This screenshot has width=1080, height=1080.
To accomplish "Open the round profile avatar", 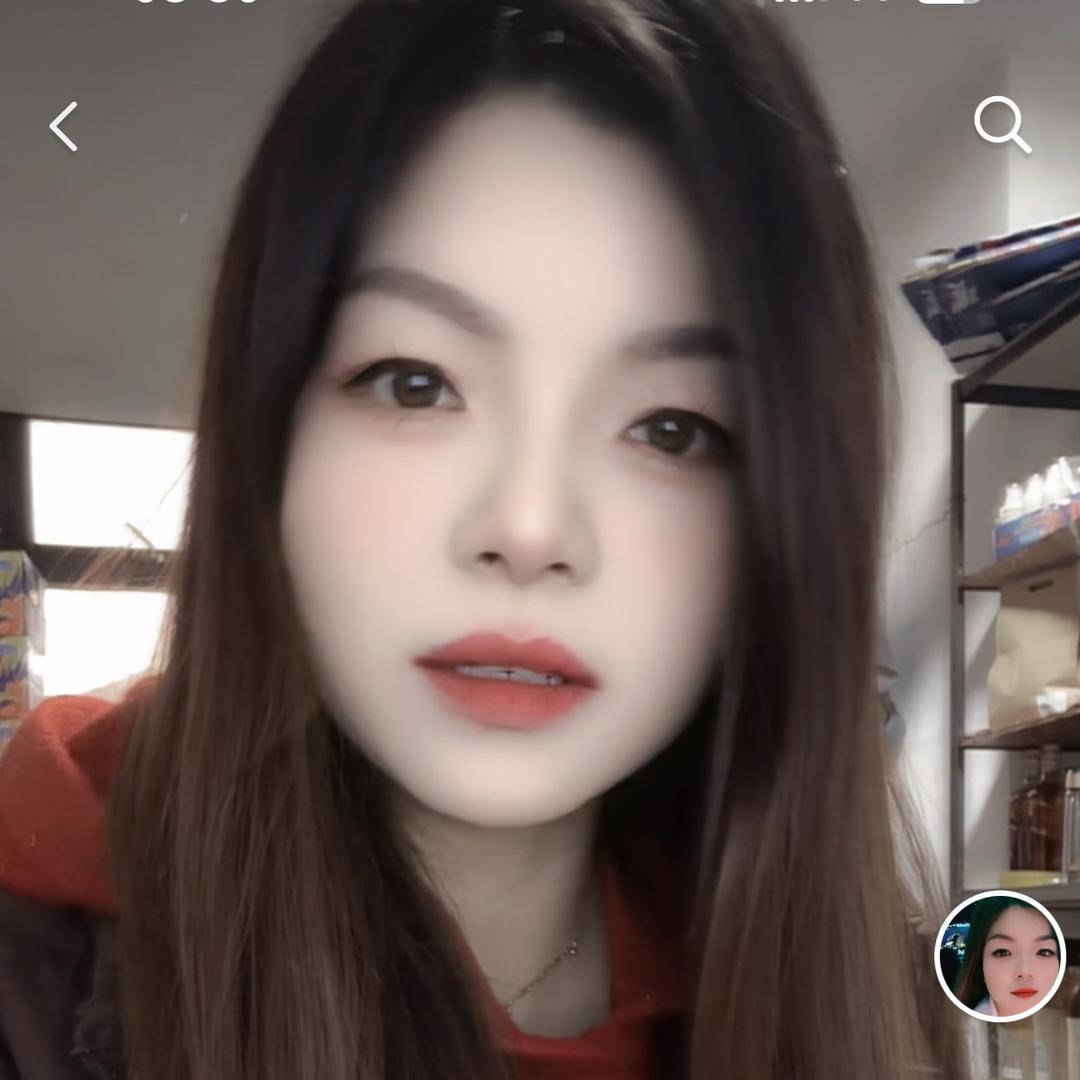I will pos(1000,956).
